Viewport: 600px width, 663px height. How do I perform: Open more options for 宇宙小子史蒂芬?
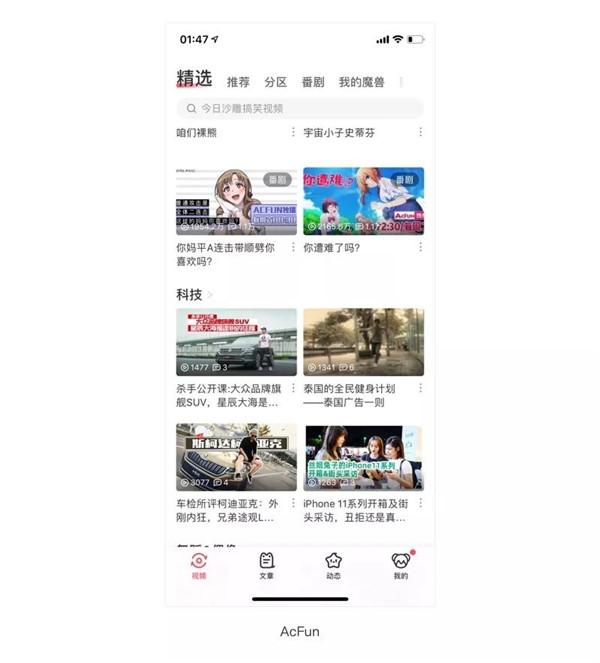(420, 132)
